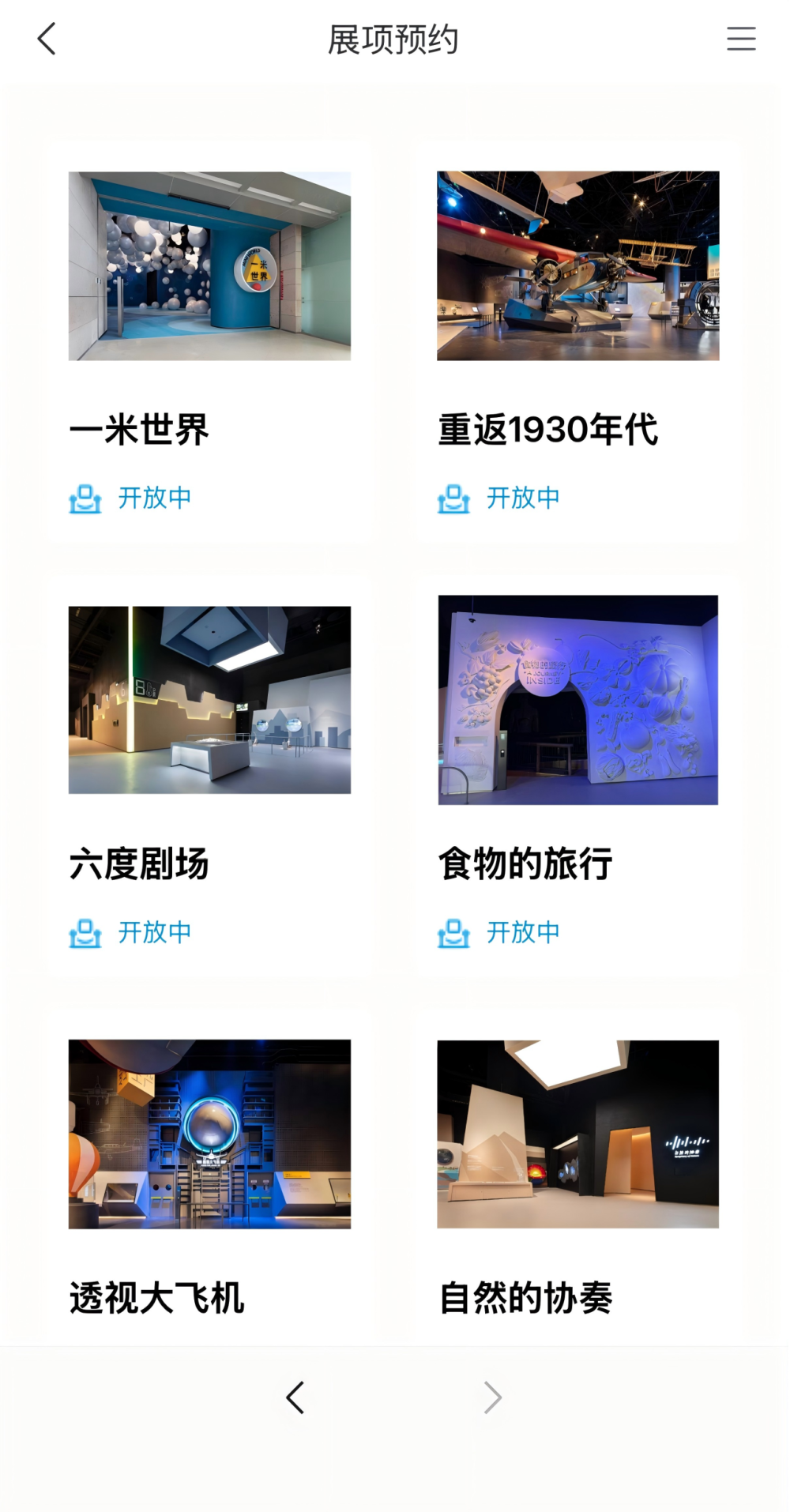Click the ticket icon under 重返1930年代
The width and height of the screenshot is (790, 1512).
coord(453,498)
